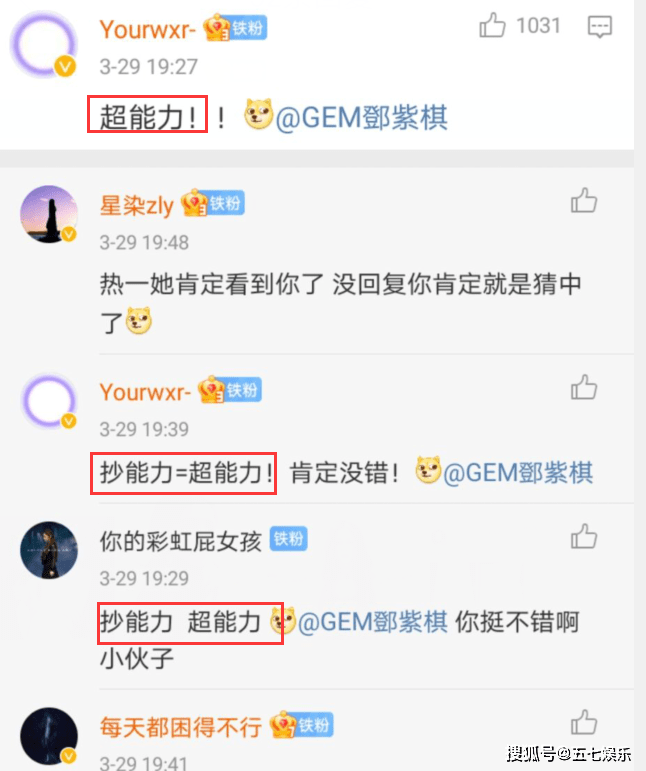
Task: Open 每天都困得不行's profile from username
Action: click(x=180, y=726)
